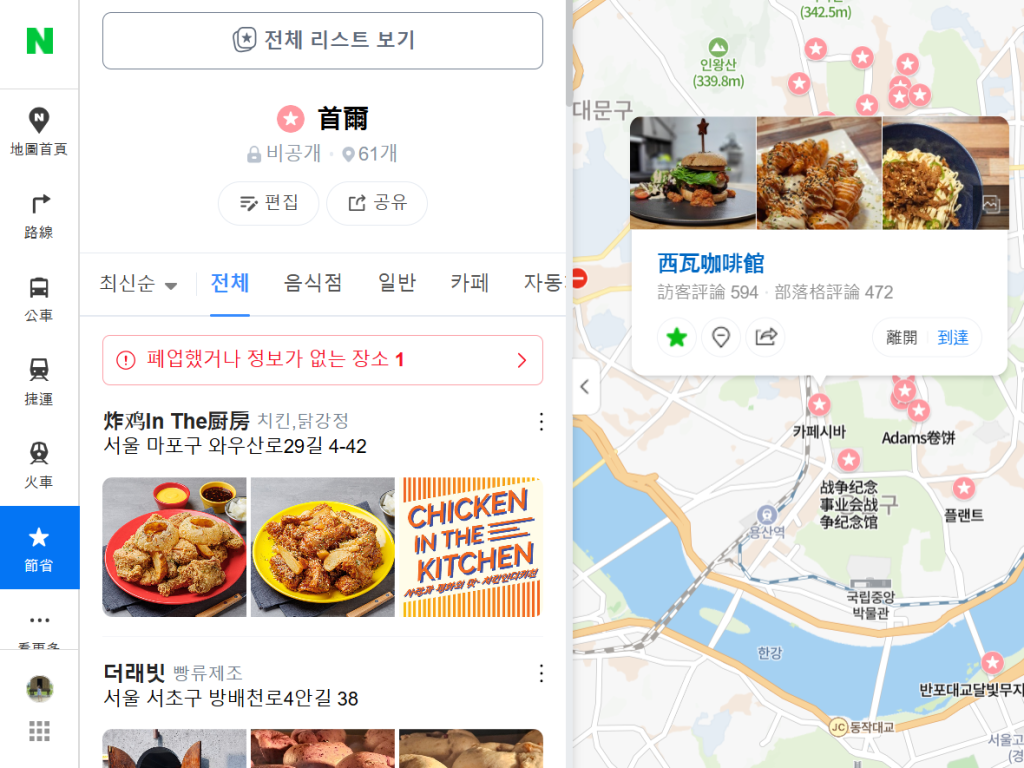Set 西瓦咖啡館 as 到達 destination

[x=953, y=337]
